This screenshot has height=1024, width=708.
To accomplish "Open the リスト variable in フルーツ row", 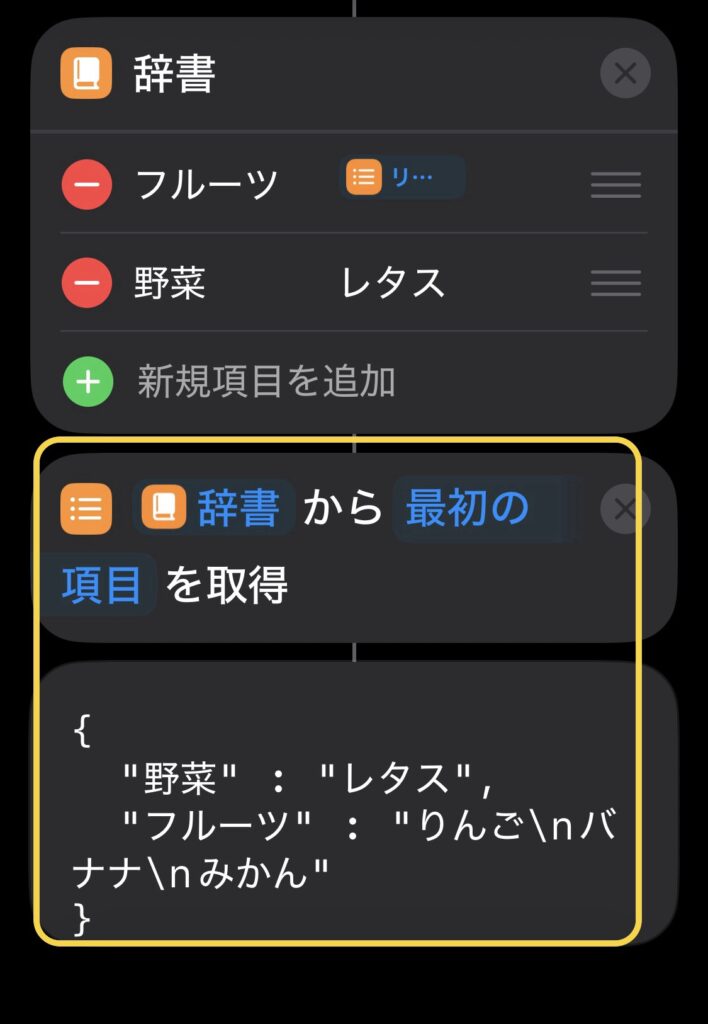I will click(403, 178).
